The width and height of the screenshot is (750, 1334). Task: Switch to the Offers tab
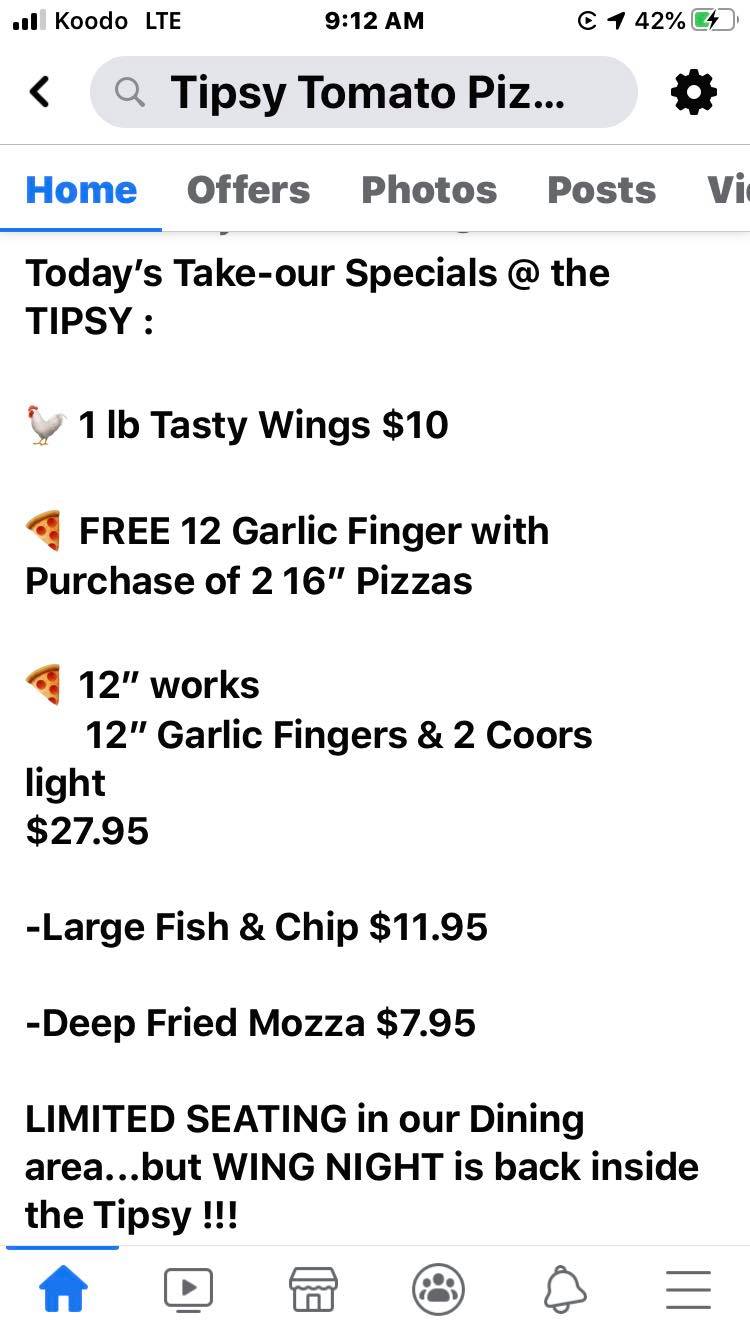pos(248,190)
